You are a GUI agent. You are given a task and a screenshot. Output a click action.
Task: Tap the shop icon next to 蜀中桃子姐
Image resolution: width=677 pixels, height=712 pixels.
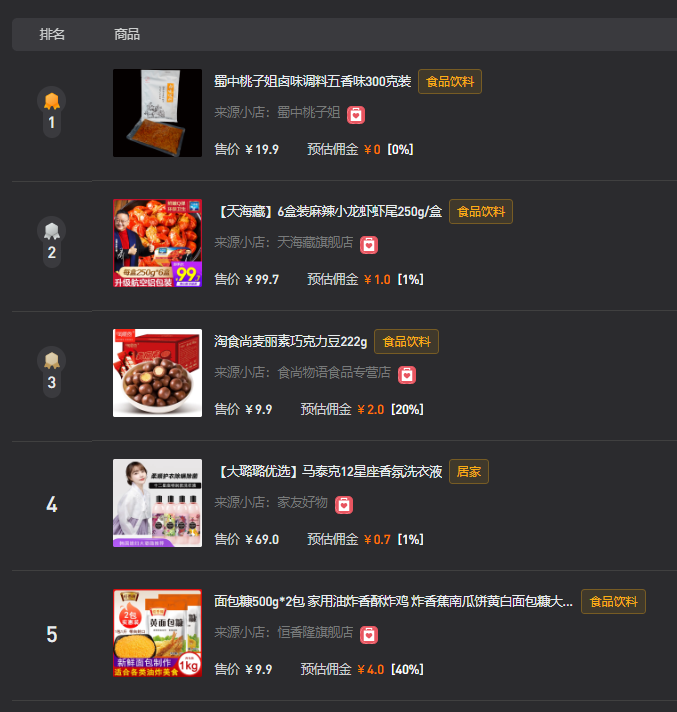pos(356,114)
